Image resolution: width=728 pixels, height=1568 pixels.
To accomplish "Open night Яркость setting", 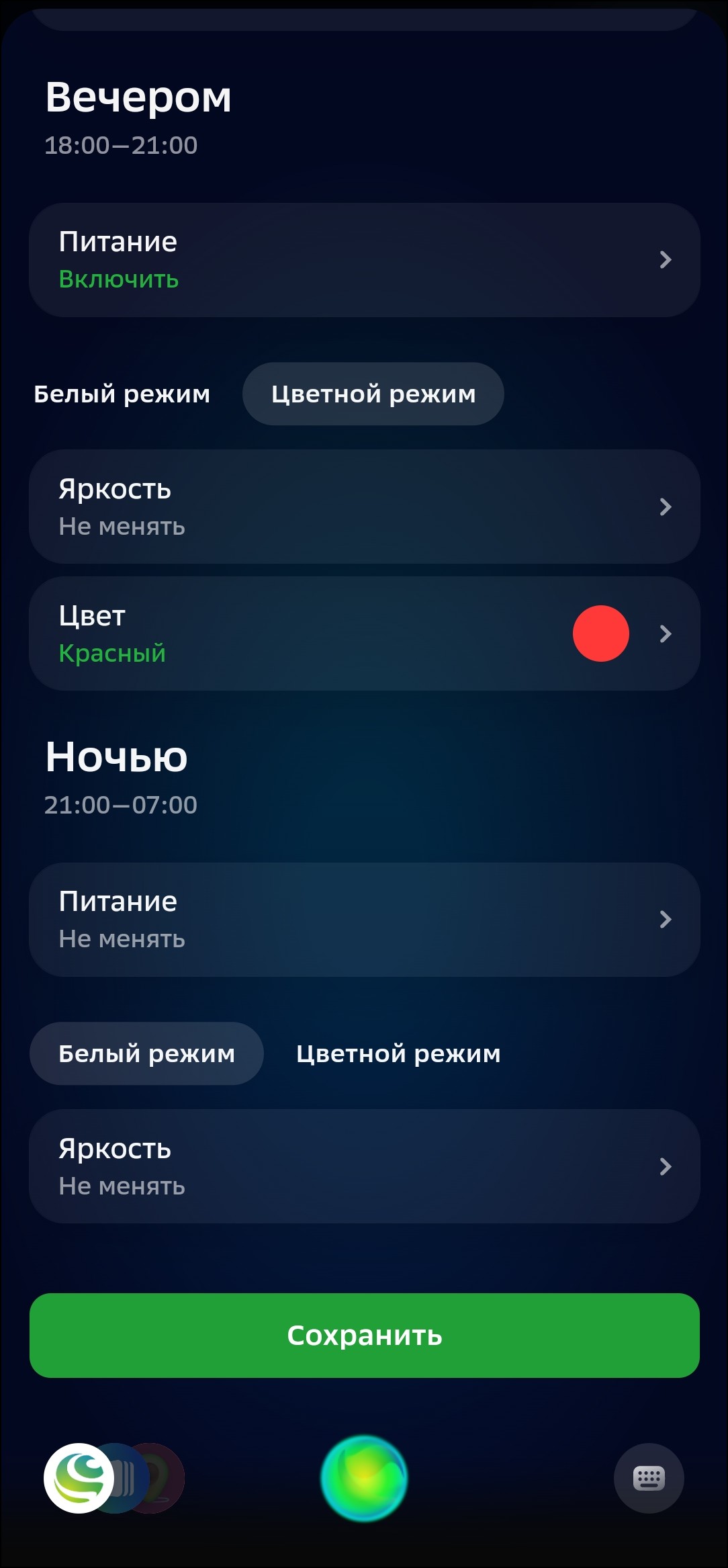I will (x=364, y=1166).
